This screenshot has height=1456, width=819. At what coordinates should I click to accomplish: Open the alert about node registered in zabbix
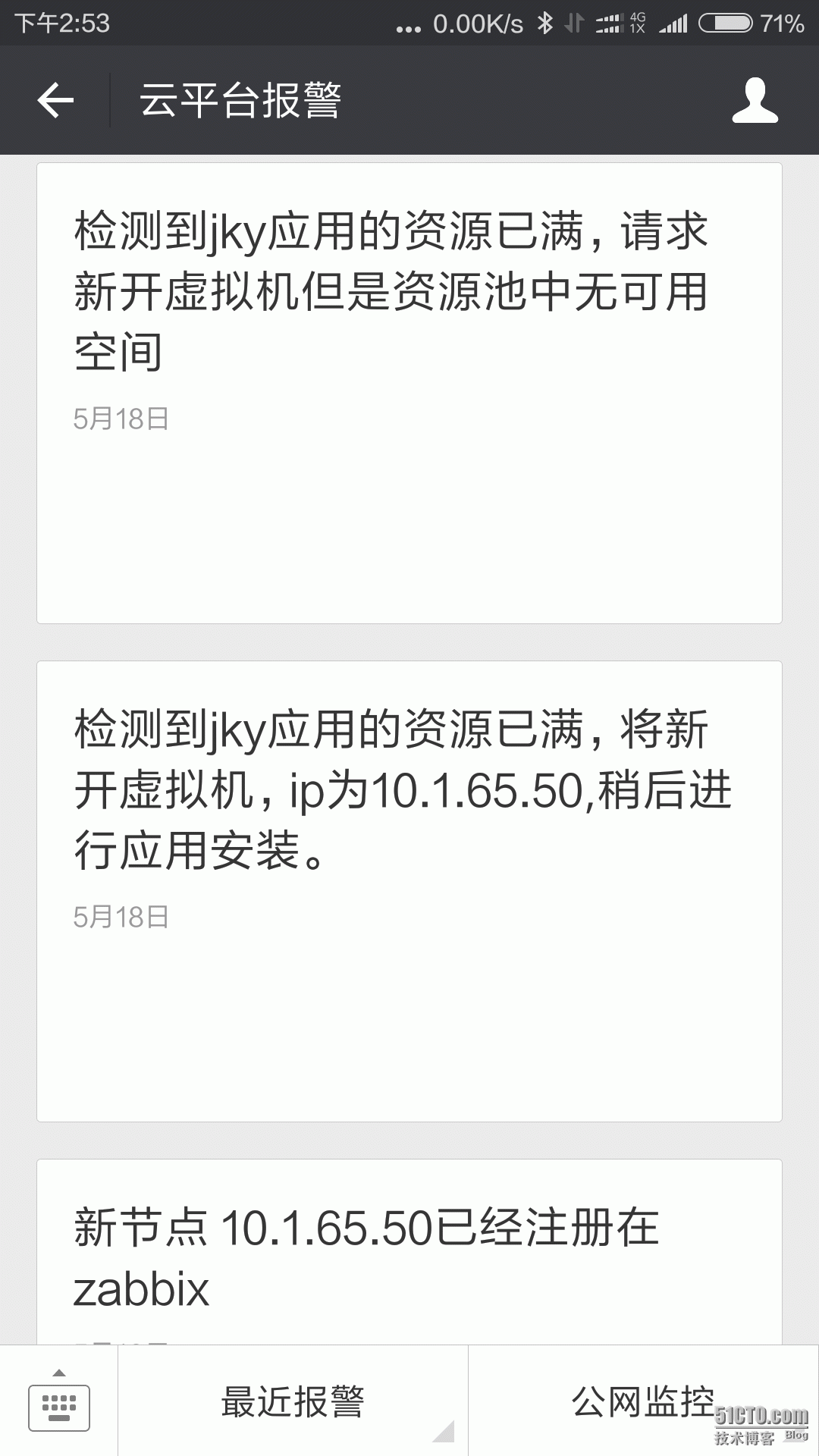409,1252
